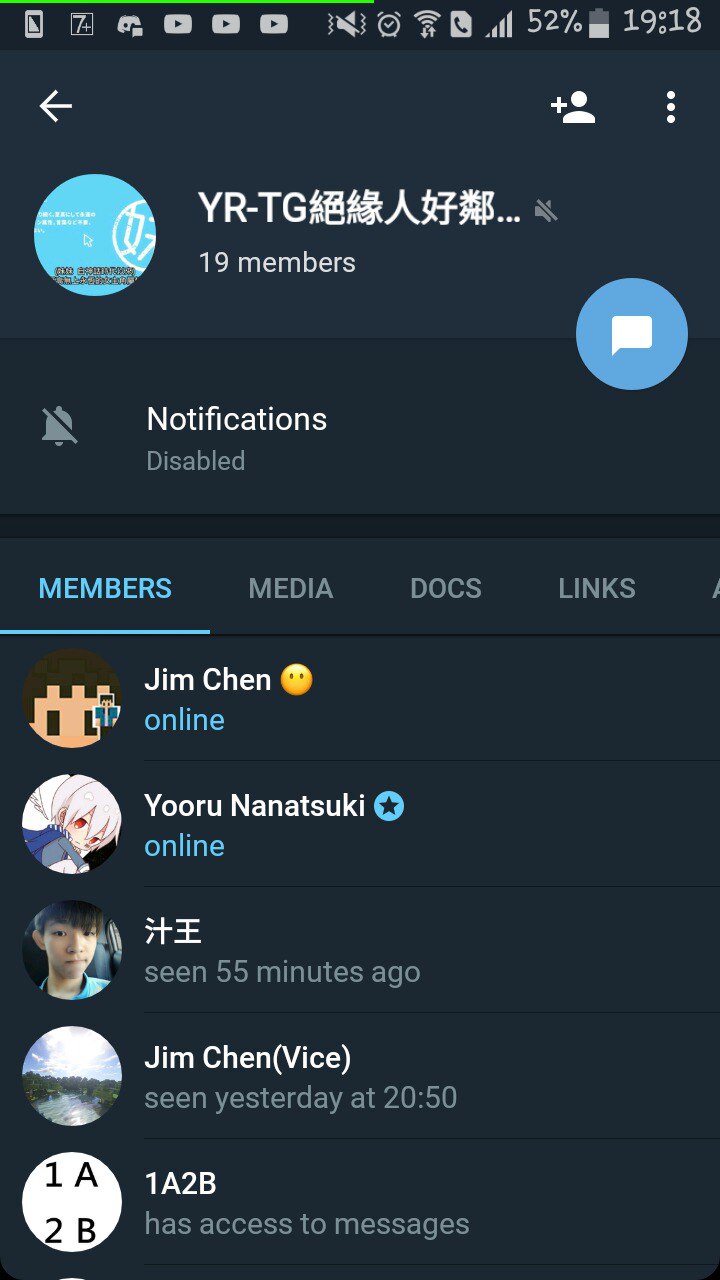Viewport: 720px width, 1280px height.
Task: Open the three-dot overflow menu
Action: 670,107
